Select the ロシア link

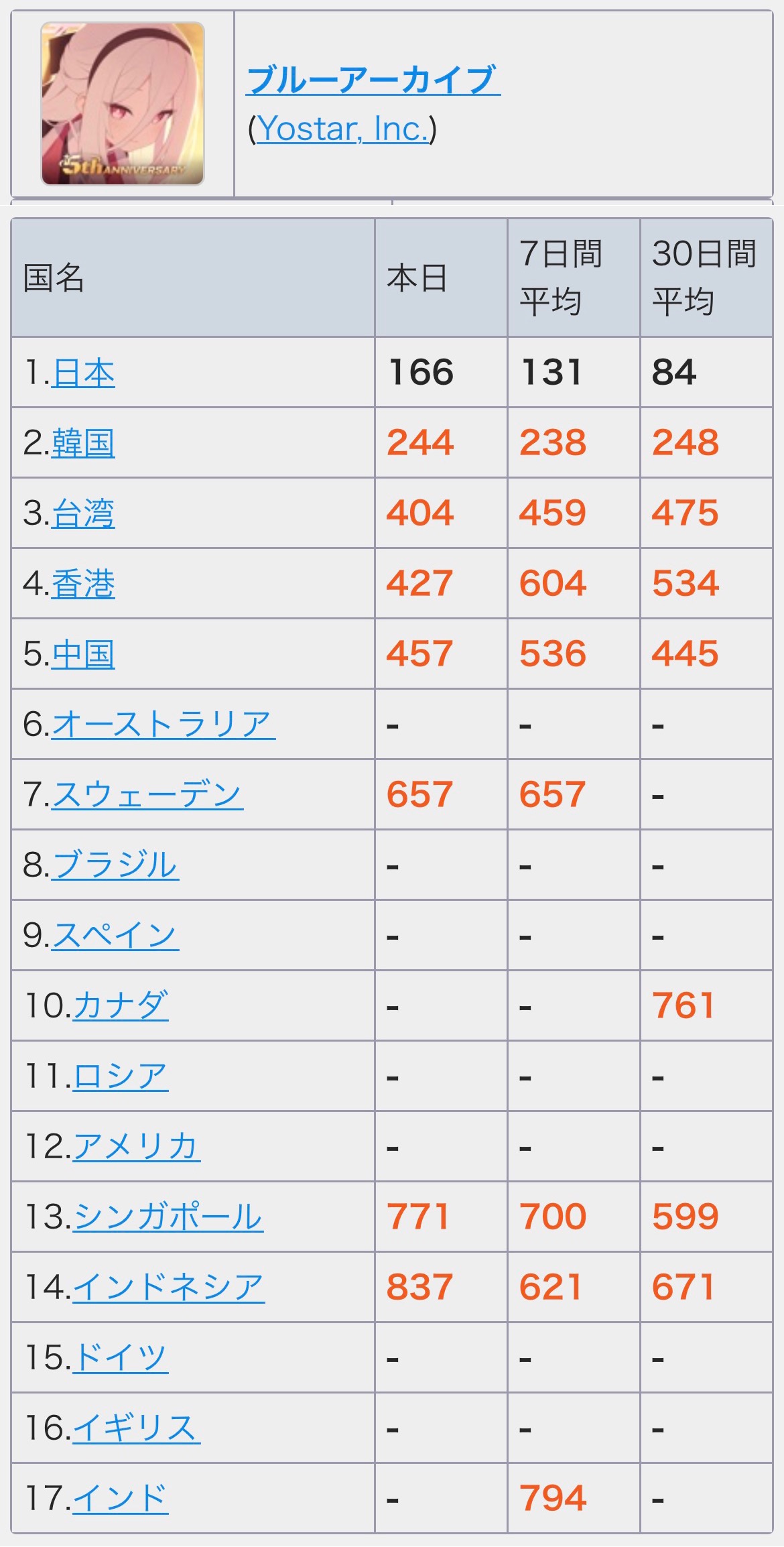pos(120,1076)
